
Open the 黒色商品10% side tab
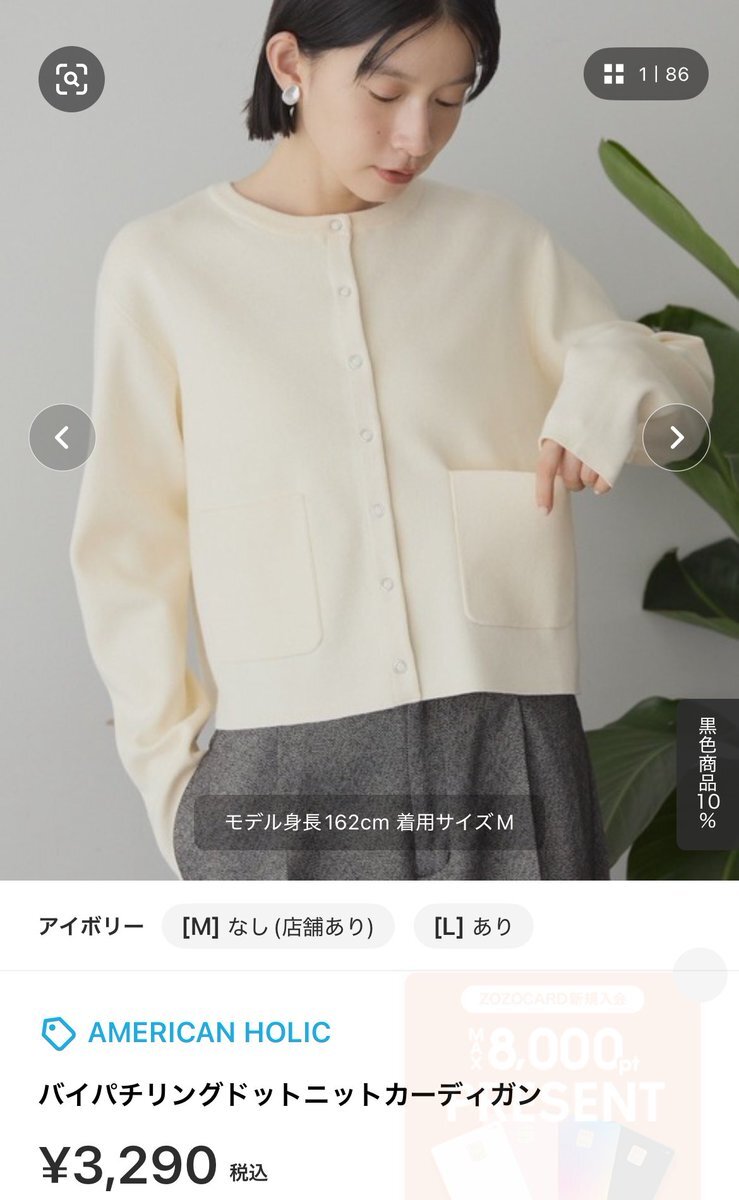pos(708,773)
